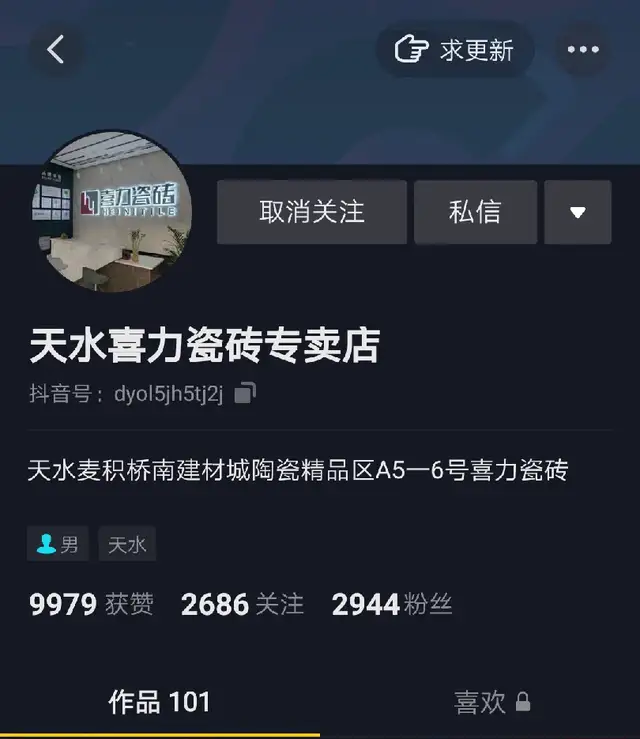Send a private message via 私信
Screen dimensions: 640x739
tap(475, 212)
